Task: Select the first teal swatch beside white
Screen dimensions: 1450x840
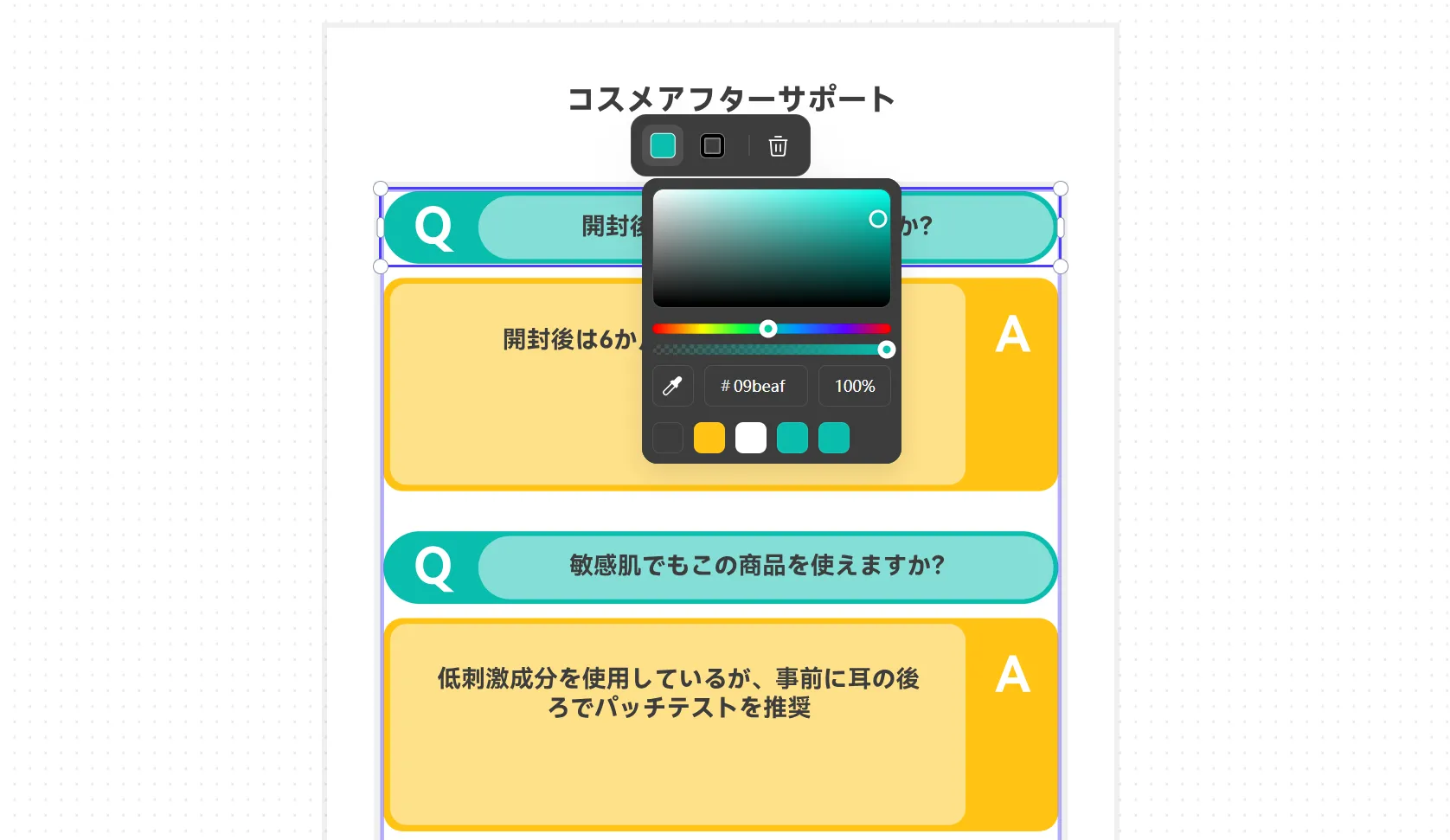Action: 792,438
